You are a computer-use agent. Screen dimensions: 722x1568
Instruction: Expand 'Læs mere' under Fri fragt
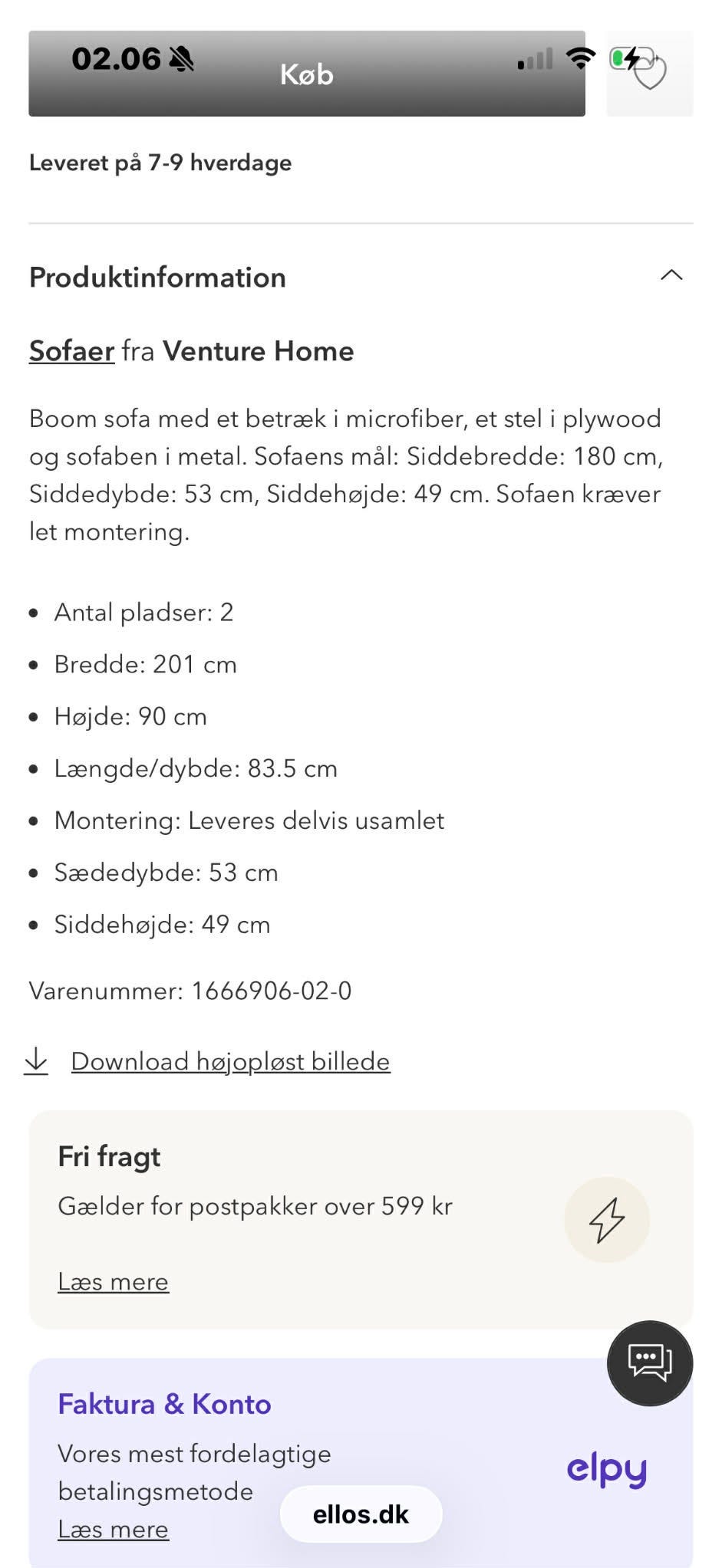[112, 1280]
